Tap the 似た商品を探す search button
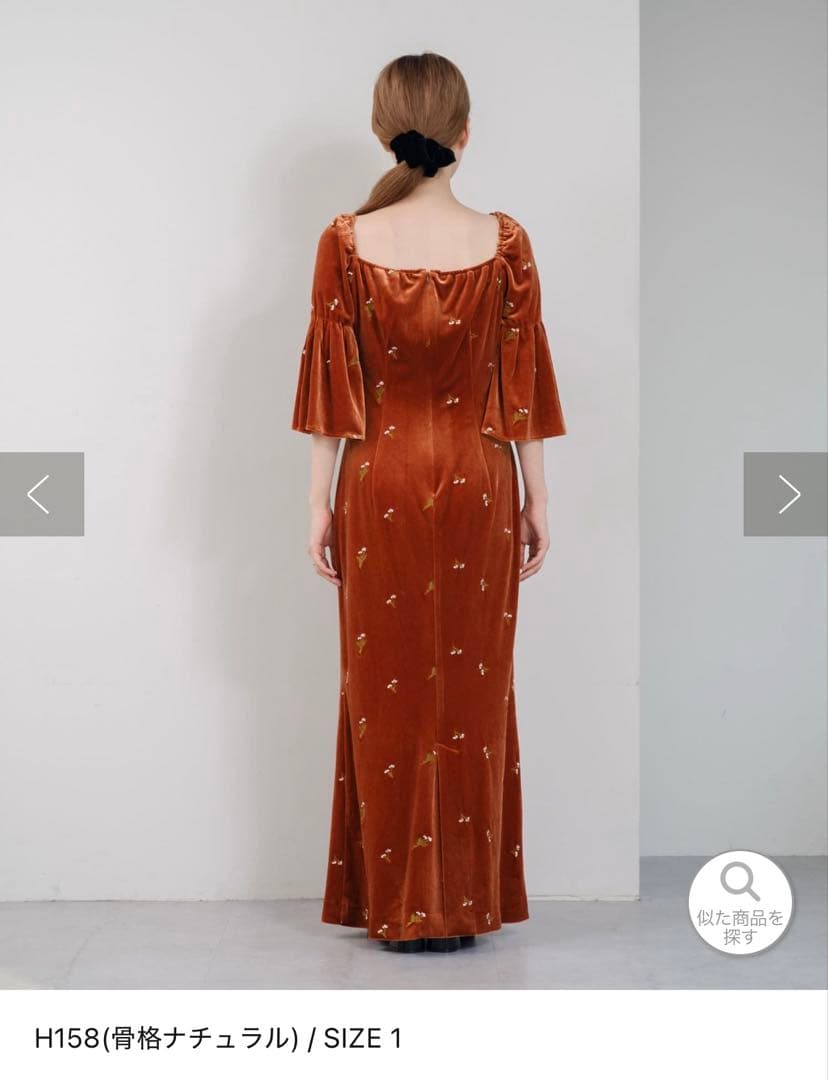 (740, 902)
